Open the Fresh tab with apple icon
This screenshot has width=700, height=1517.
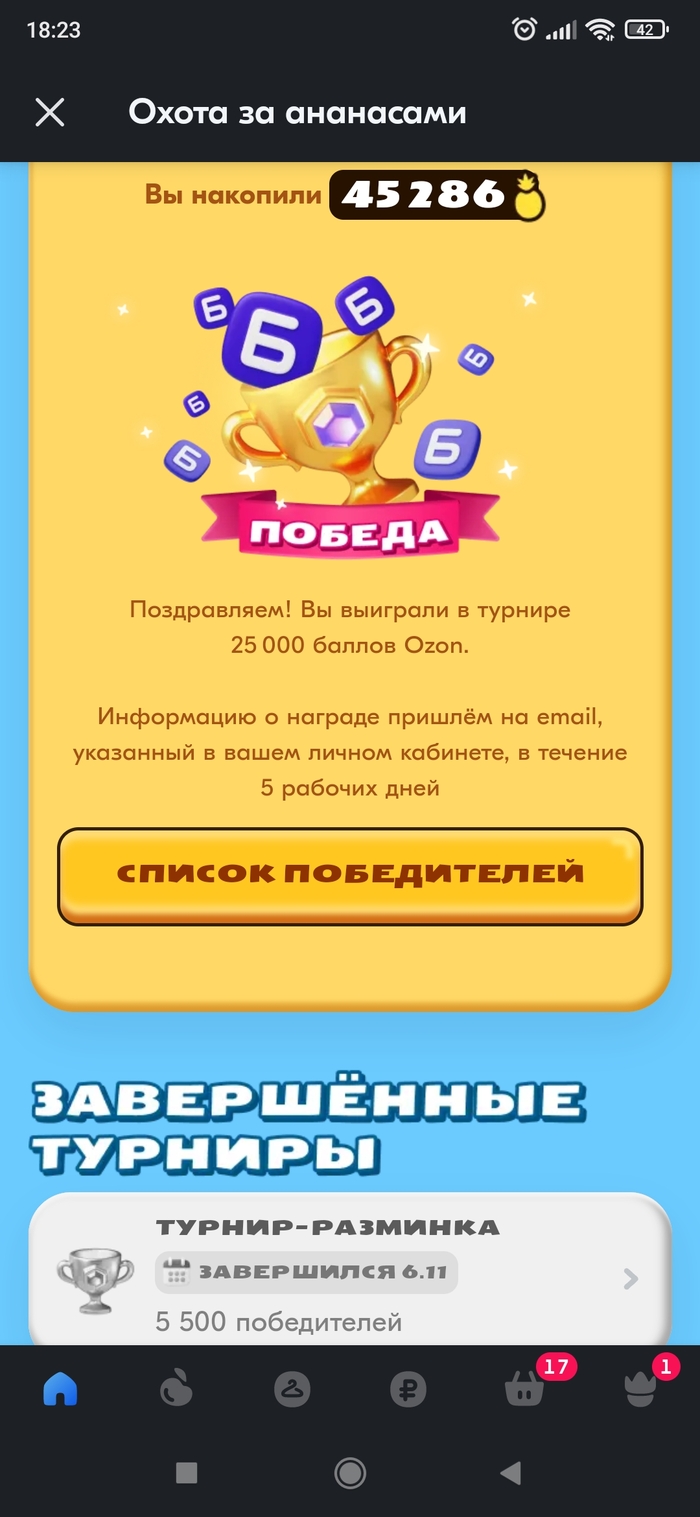(177, 1390)
